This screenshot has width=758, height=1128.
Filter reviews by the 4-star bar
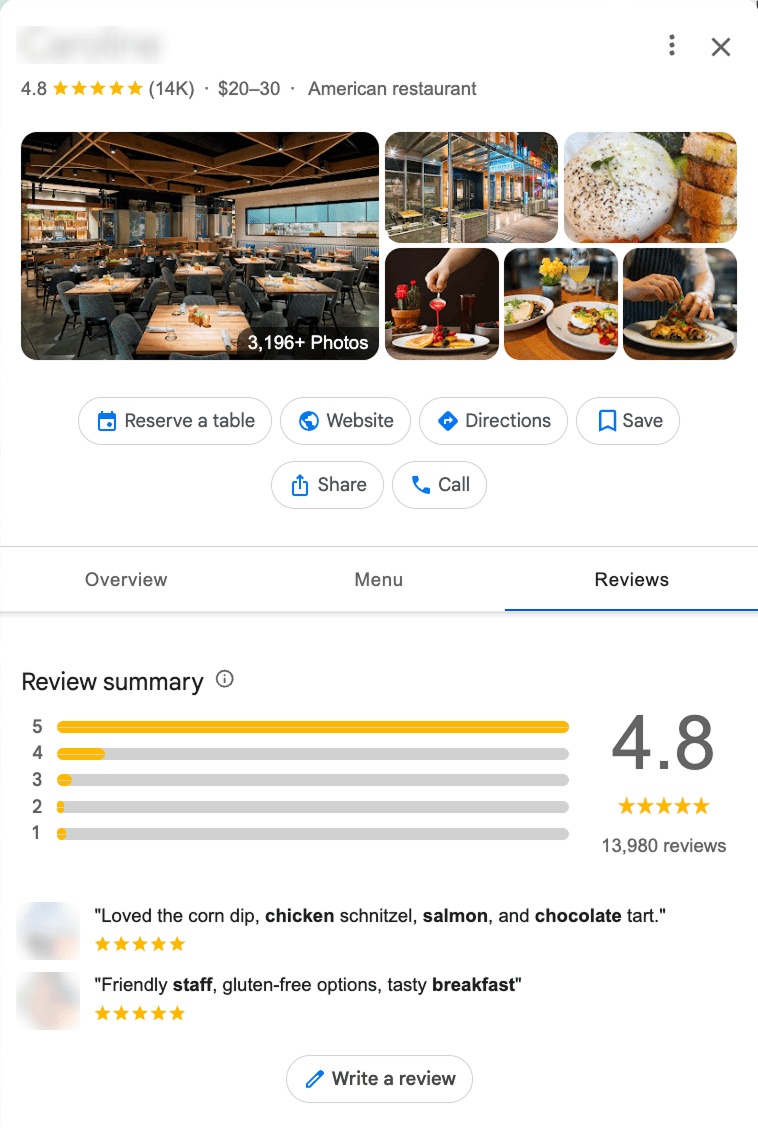312,754
